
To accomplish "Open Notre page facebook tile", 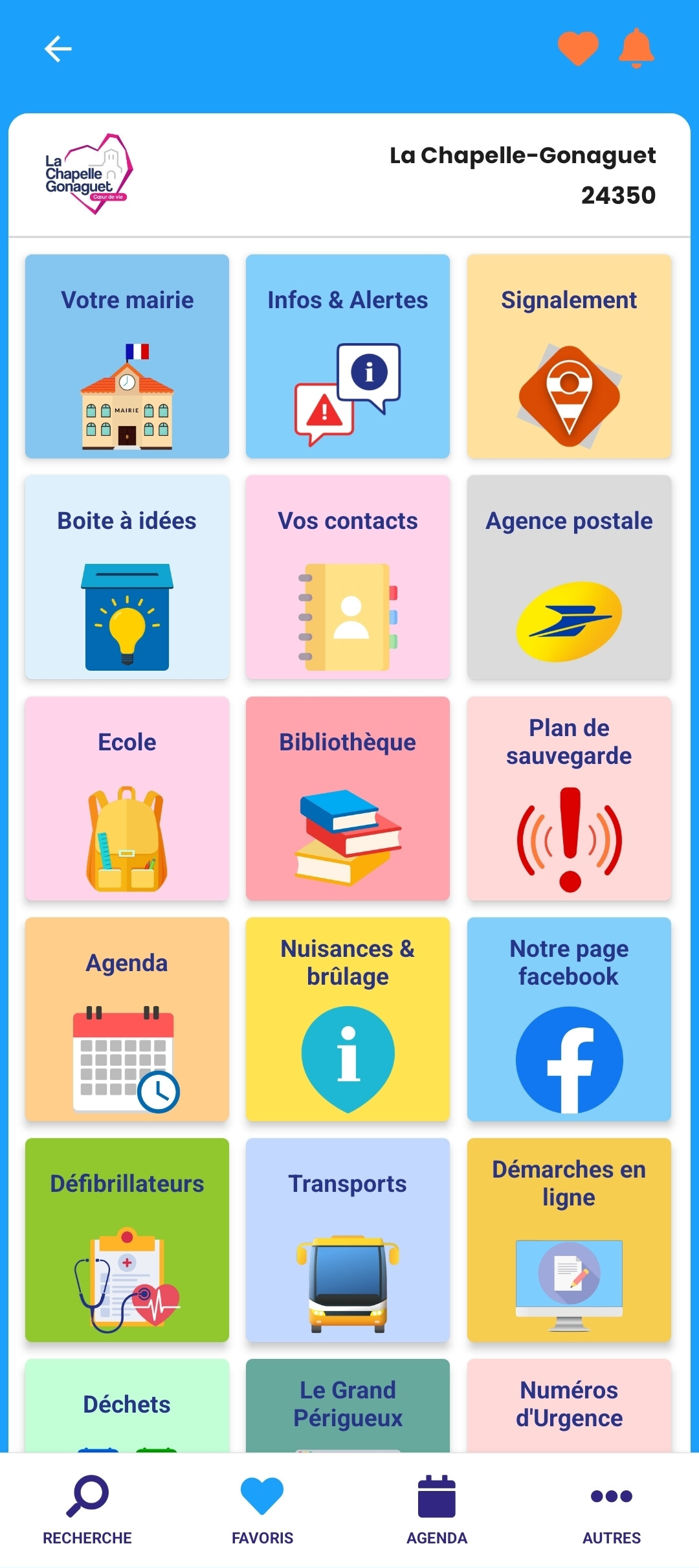I will (x=569, y=1019).
